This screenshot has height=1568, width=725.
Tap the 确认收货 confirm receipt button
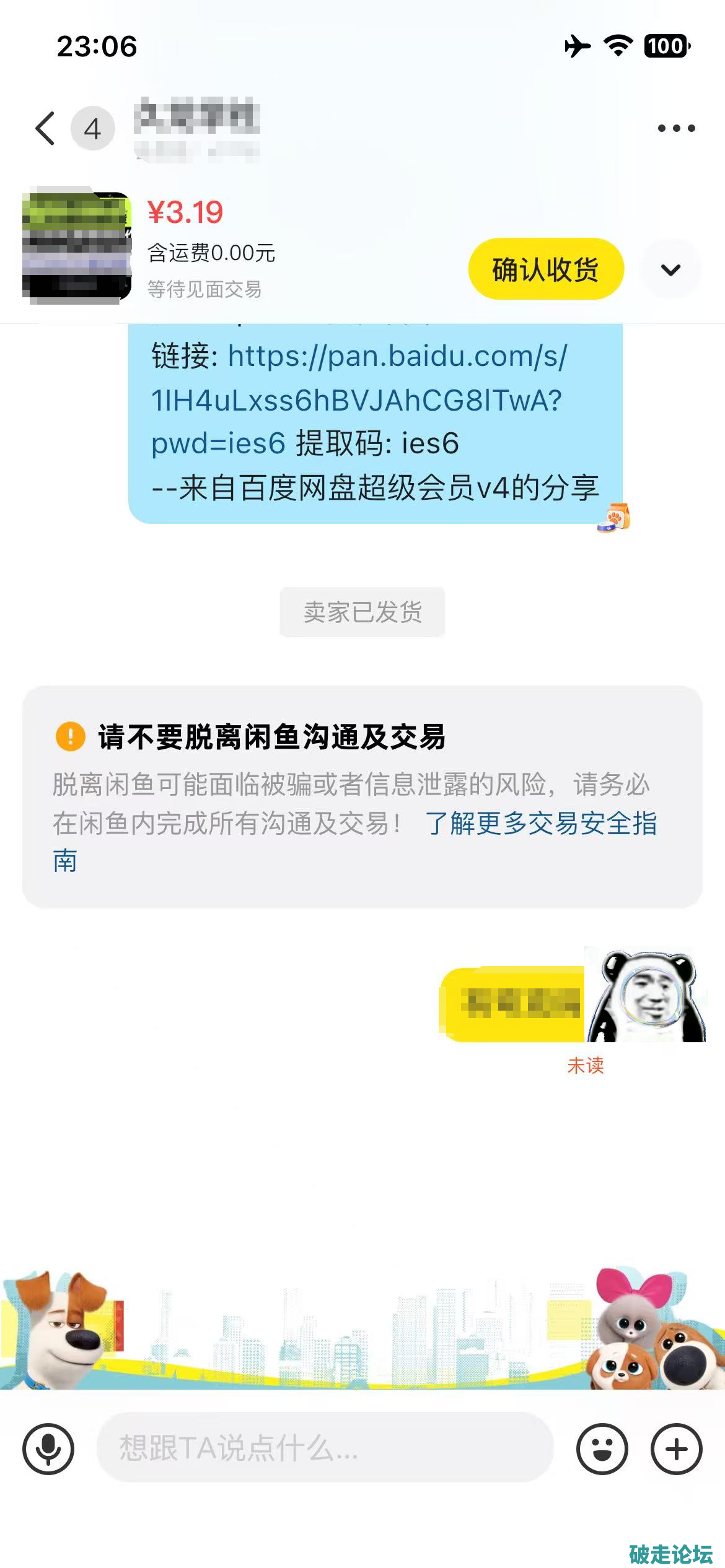click(545, 269)
